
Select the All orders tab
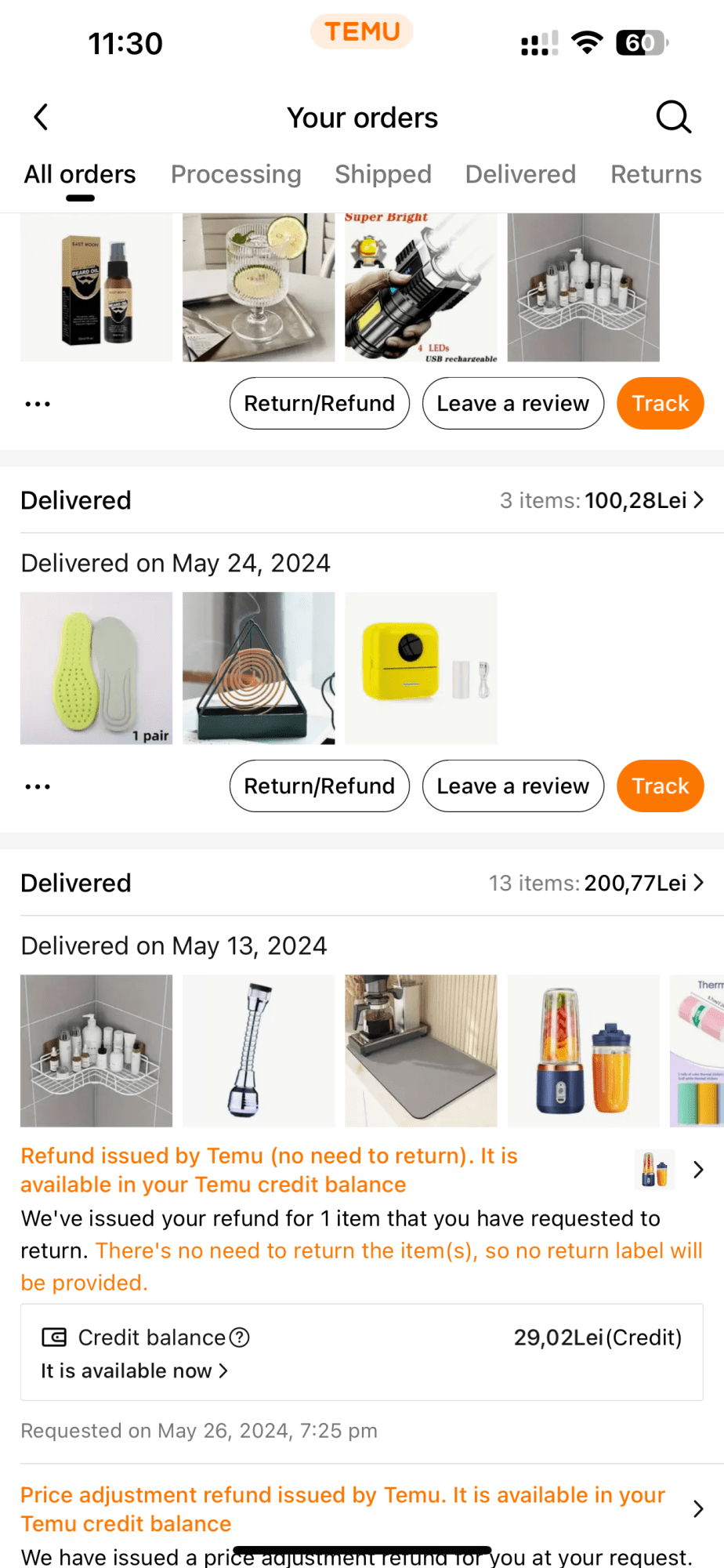click(80, 174)
